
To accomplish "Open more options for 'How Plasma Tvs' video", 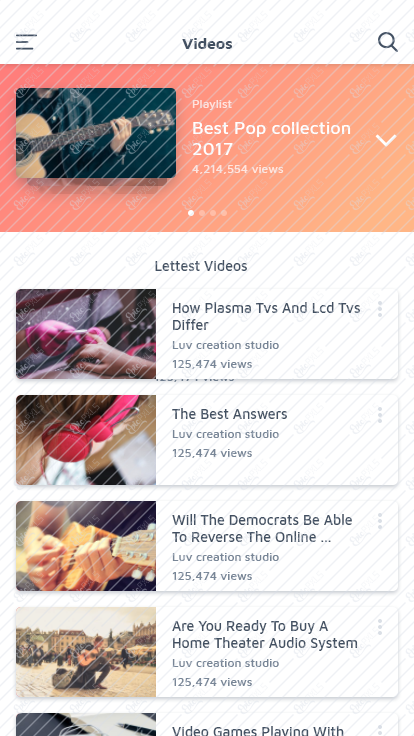I will tap(380, 309).
